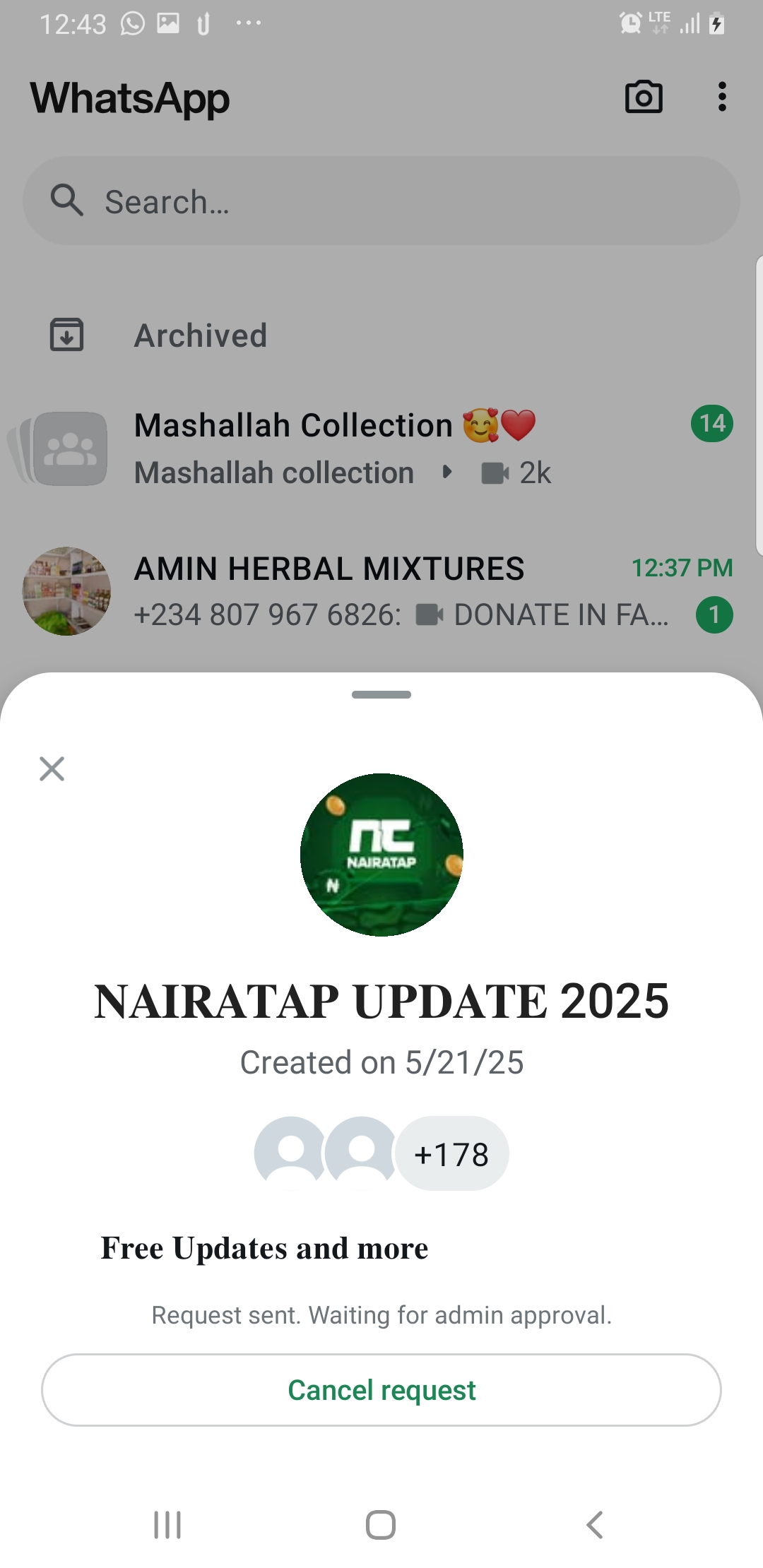View the +178 group members

click(x=451, y=1154)
